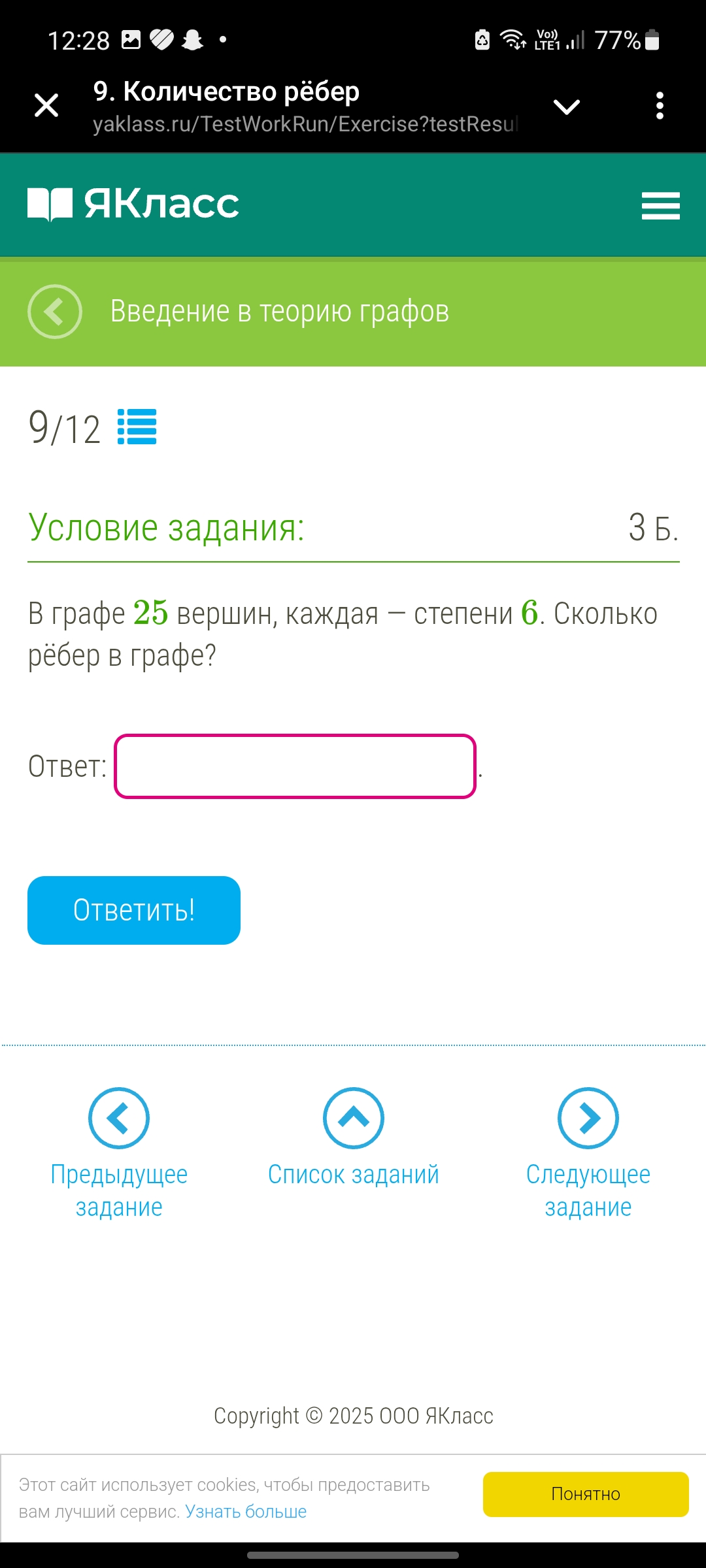The image size is (706, 1568).
Task: Open the ЯКласс hamburger menu
Action: [660, 205]
